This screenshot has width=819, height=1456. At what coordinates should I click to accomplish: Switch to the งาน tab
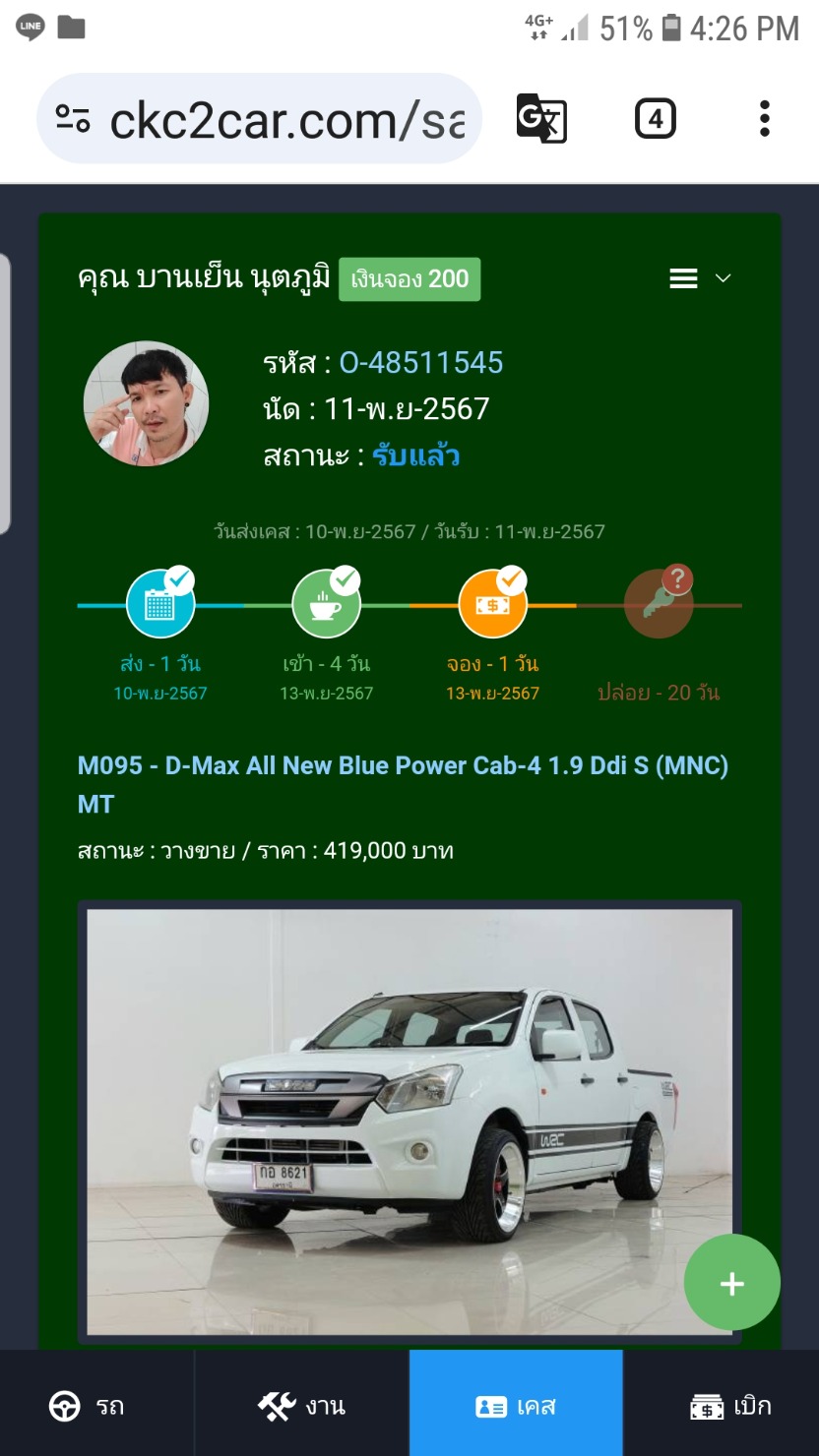click(302, 1404)
